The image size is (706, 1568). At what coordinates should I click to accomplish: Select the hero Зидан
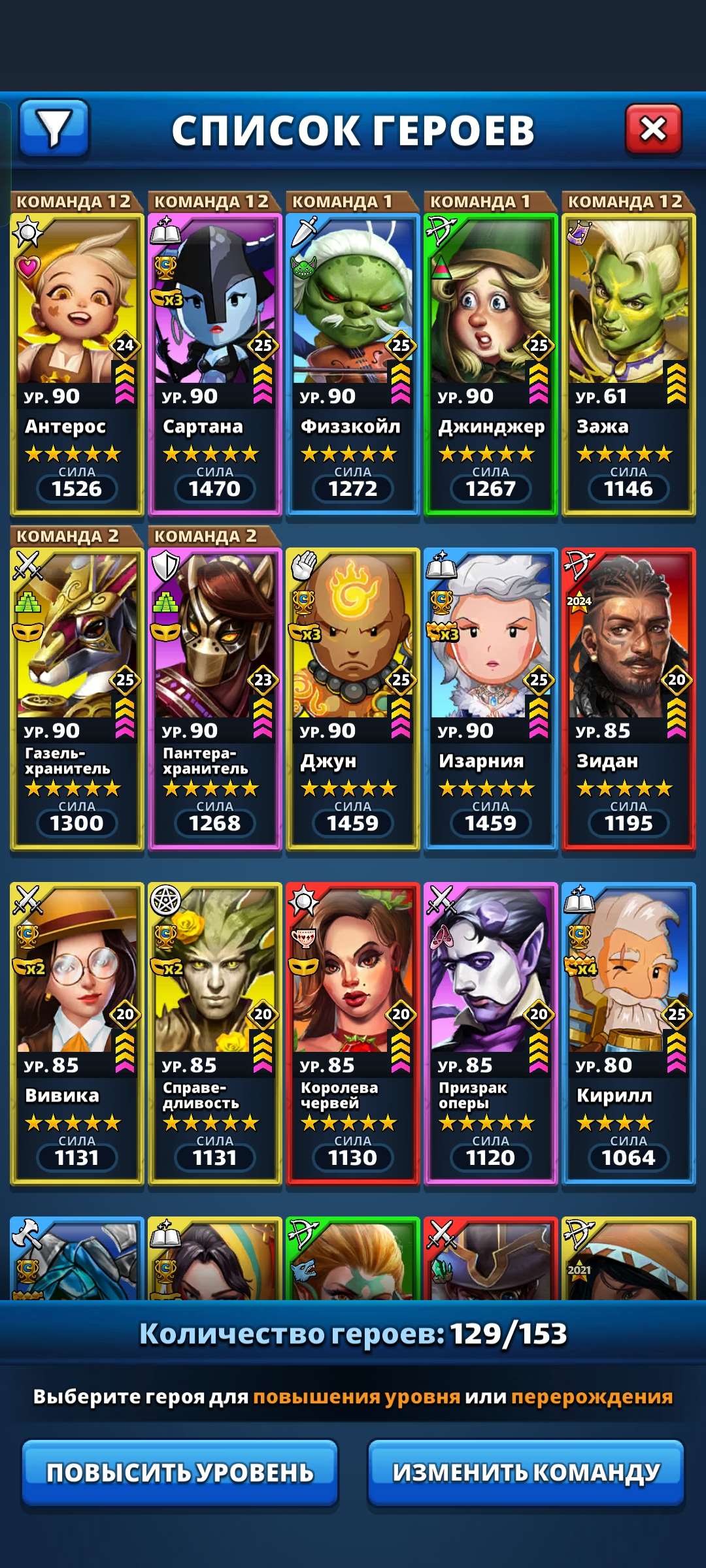[x=628, y=698]
